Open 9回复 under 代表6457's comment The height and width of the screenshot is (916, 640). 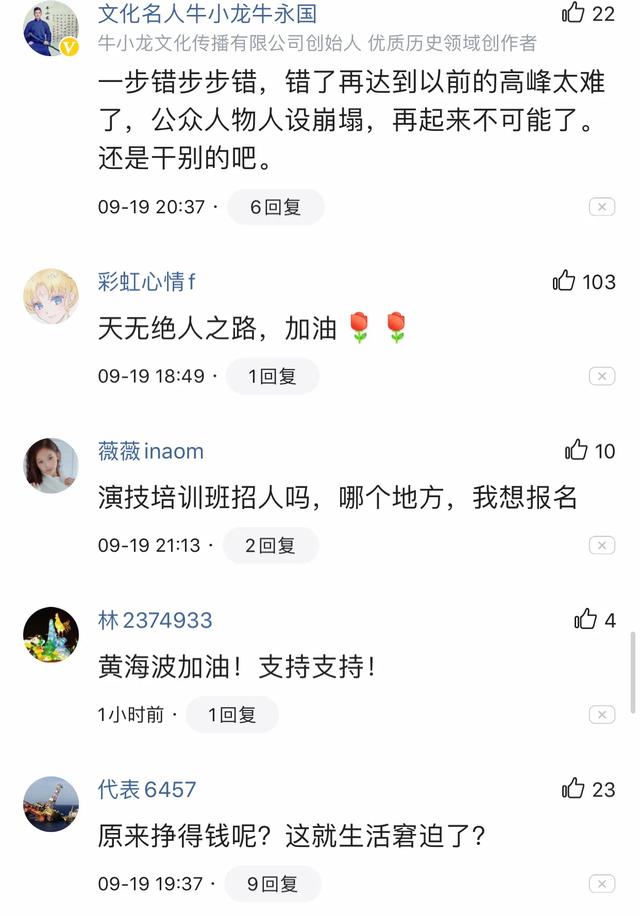(x=273, y=884)
